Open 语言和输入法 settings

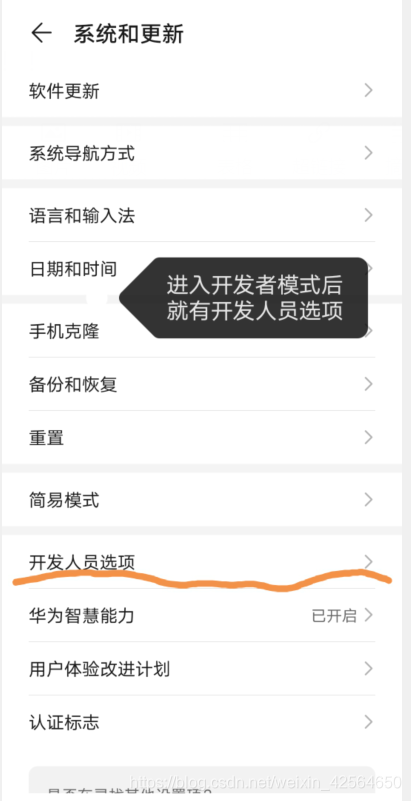point(202,215)
